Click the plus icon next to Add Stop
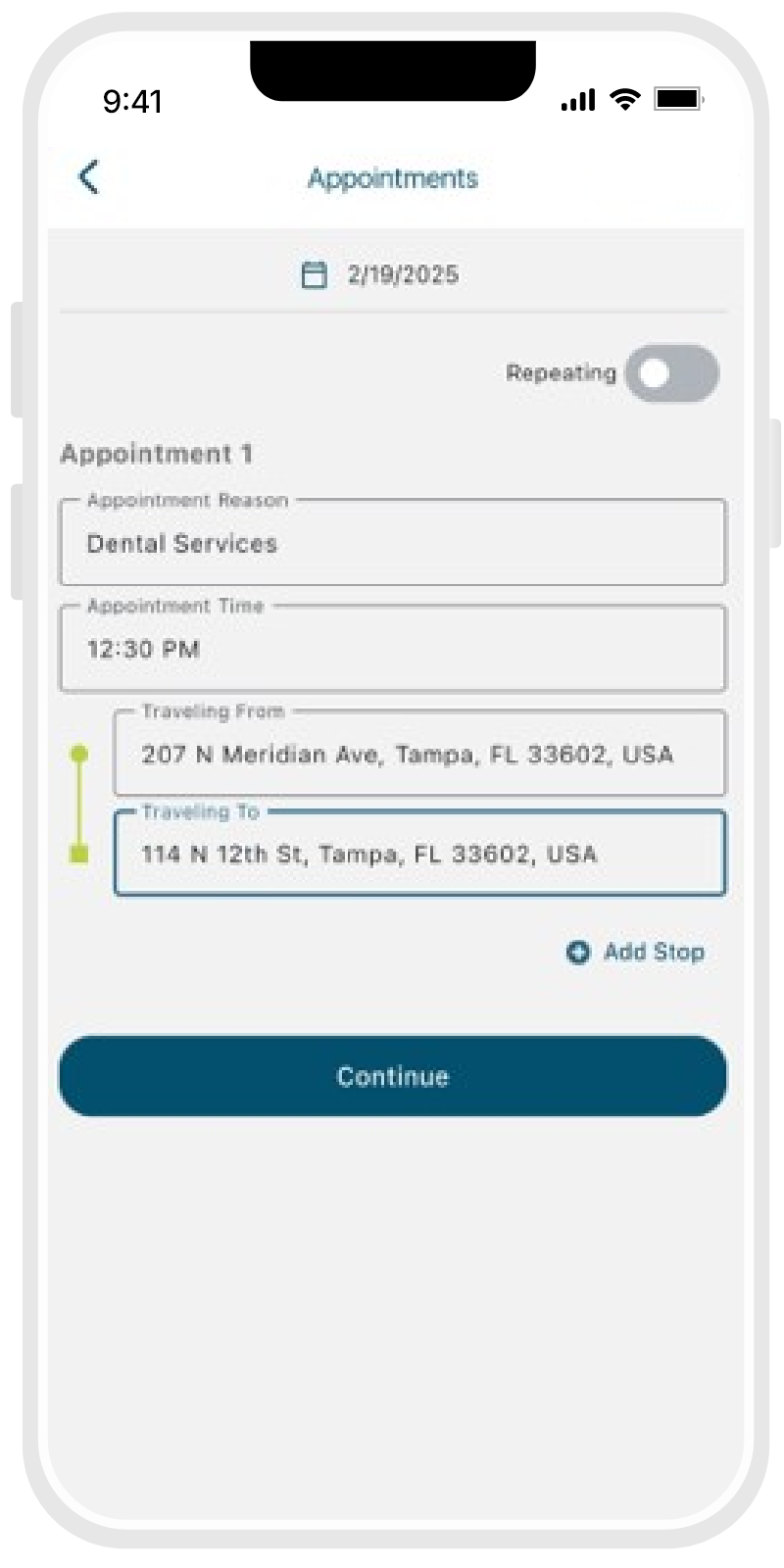 [579, 951]
